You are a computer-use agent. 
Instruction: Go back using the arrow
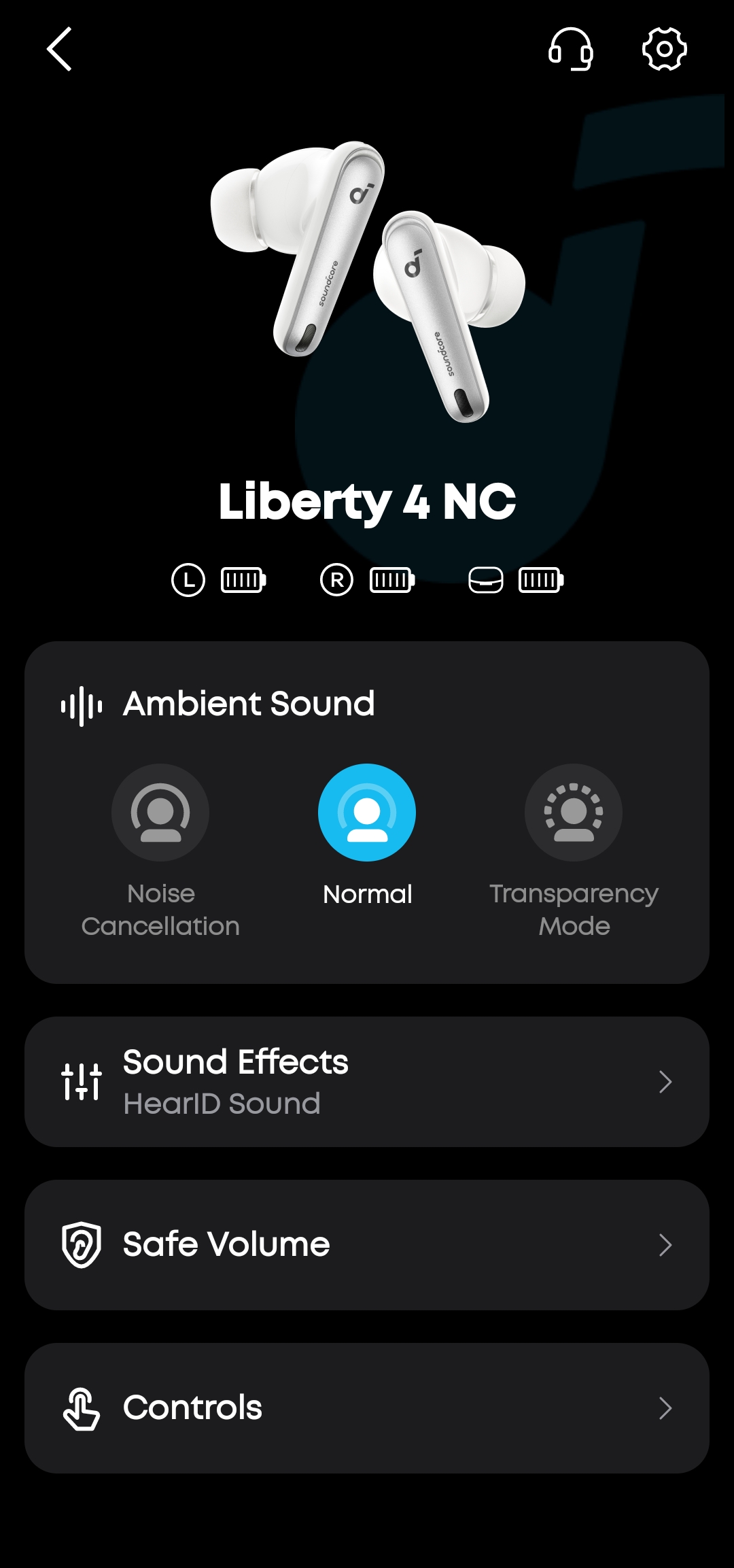(60, 49)
